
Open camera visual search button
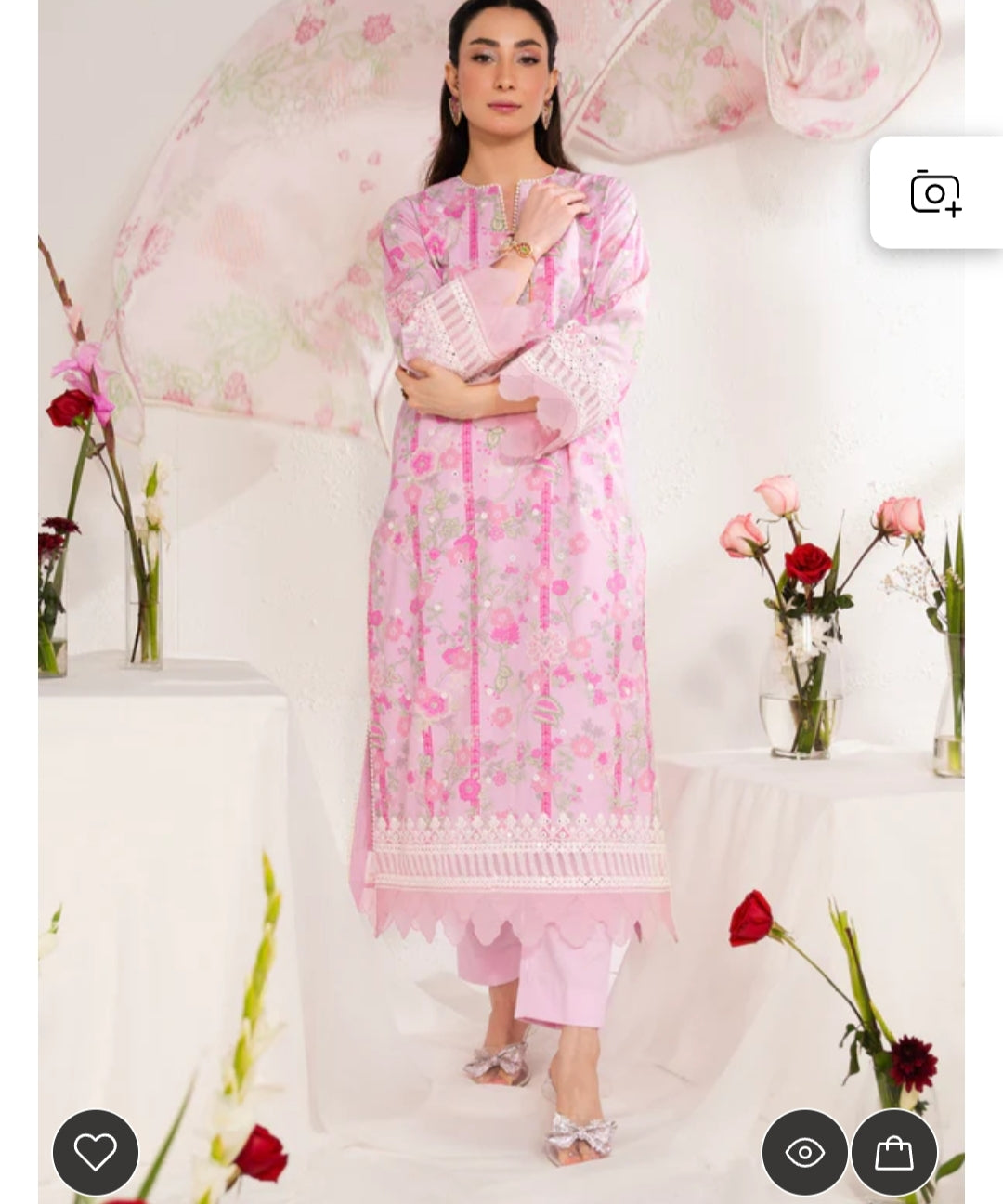pos(935,193)
